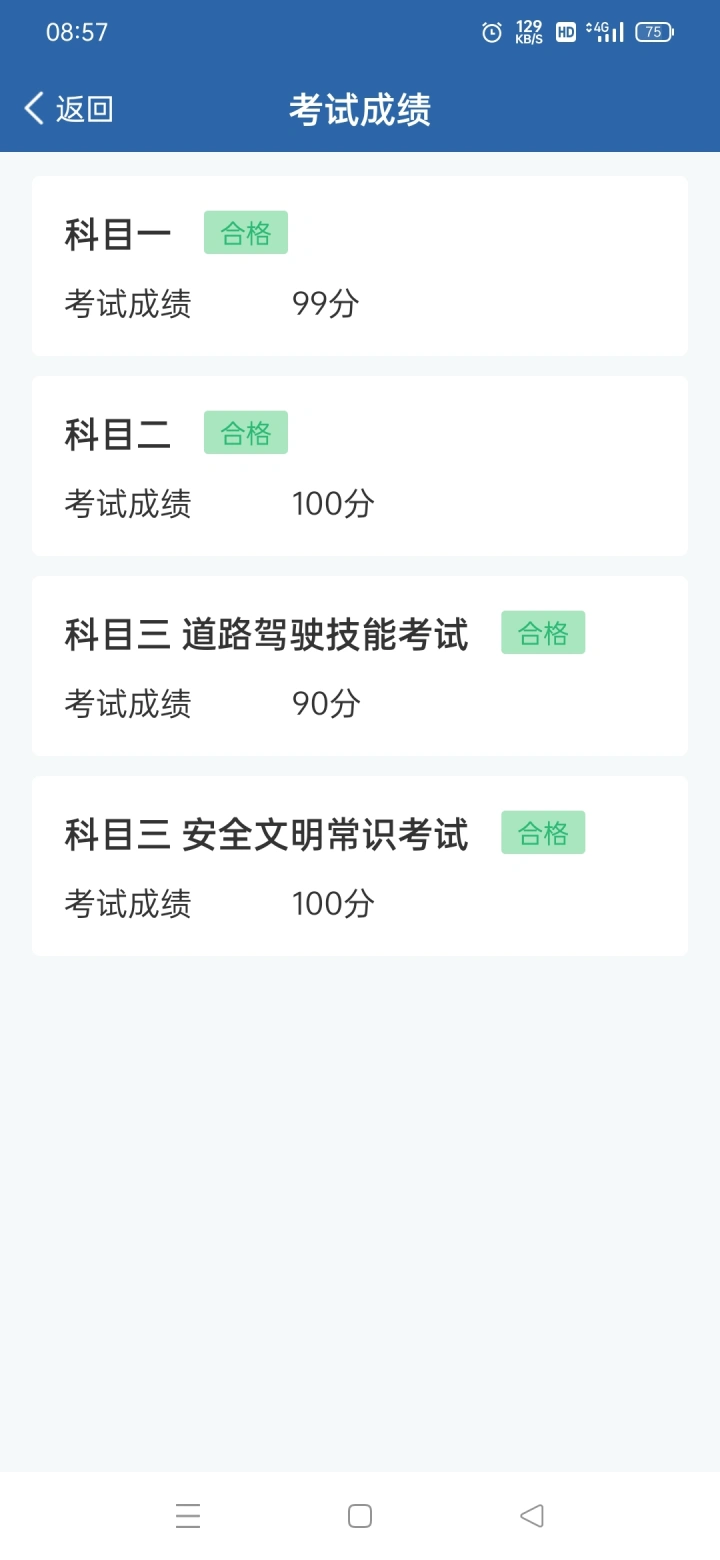Tap the 返回 back button
Screen dimensions: 720x1560
[x=68, y=108]
